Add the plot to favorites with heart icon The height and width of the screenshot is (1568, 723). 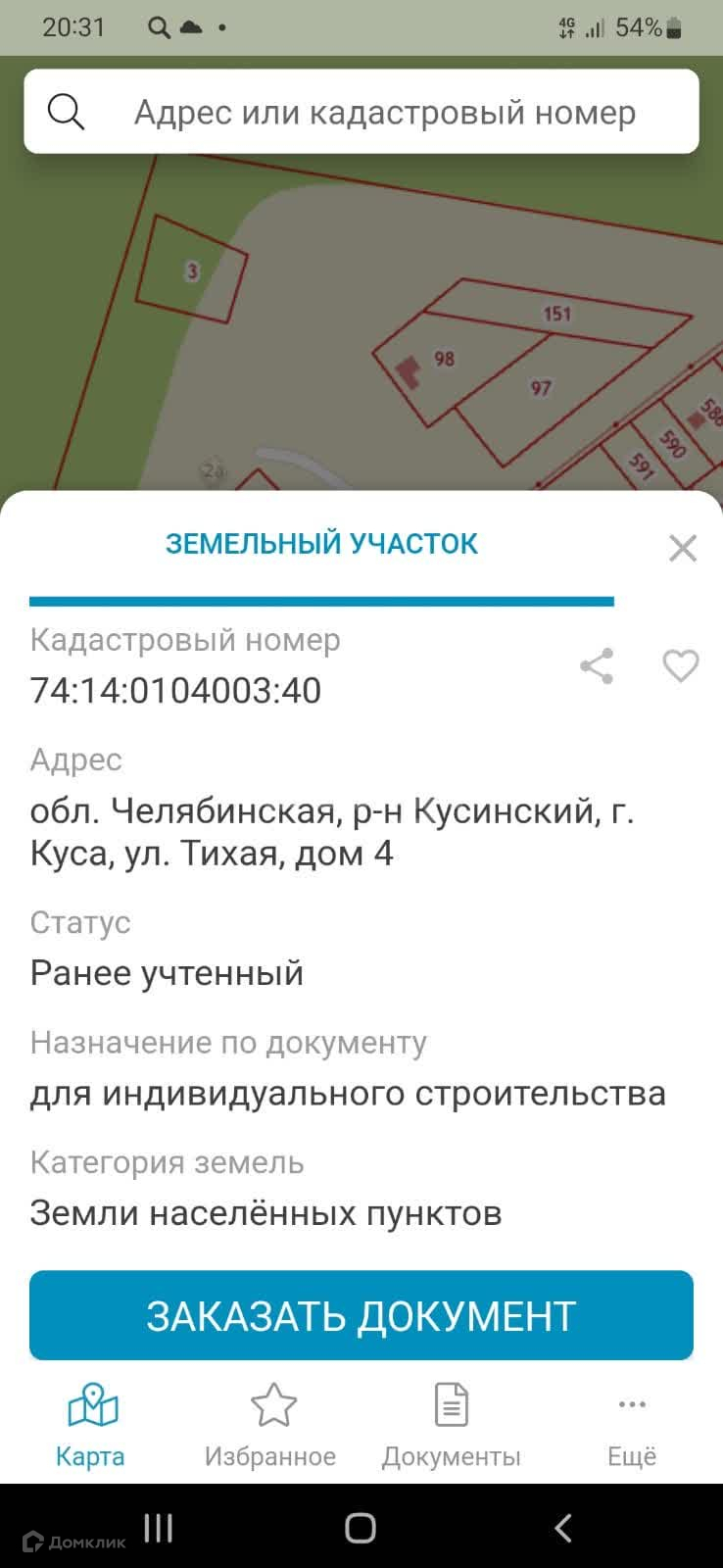pos(680,666)
